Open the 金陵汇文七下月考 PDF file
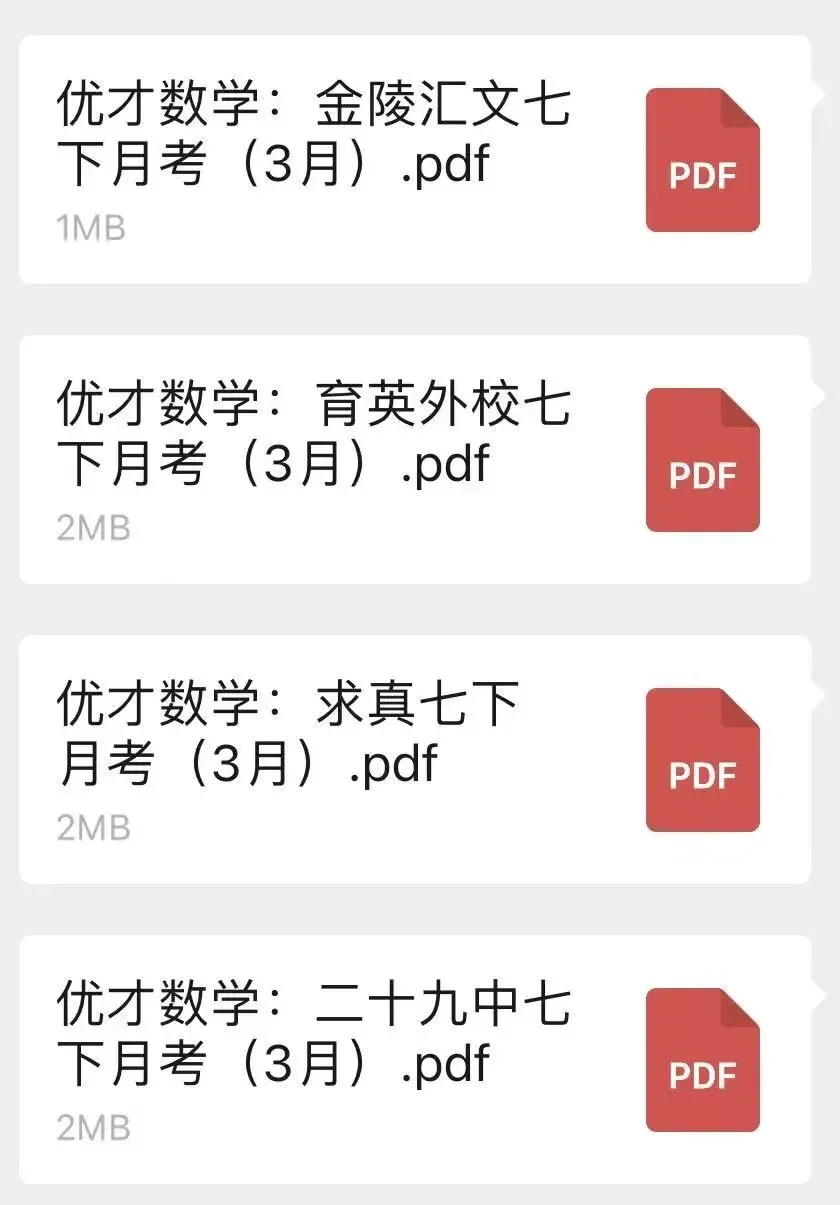 414,160
